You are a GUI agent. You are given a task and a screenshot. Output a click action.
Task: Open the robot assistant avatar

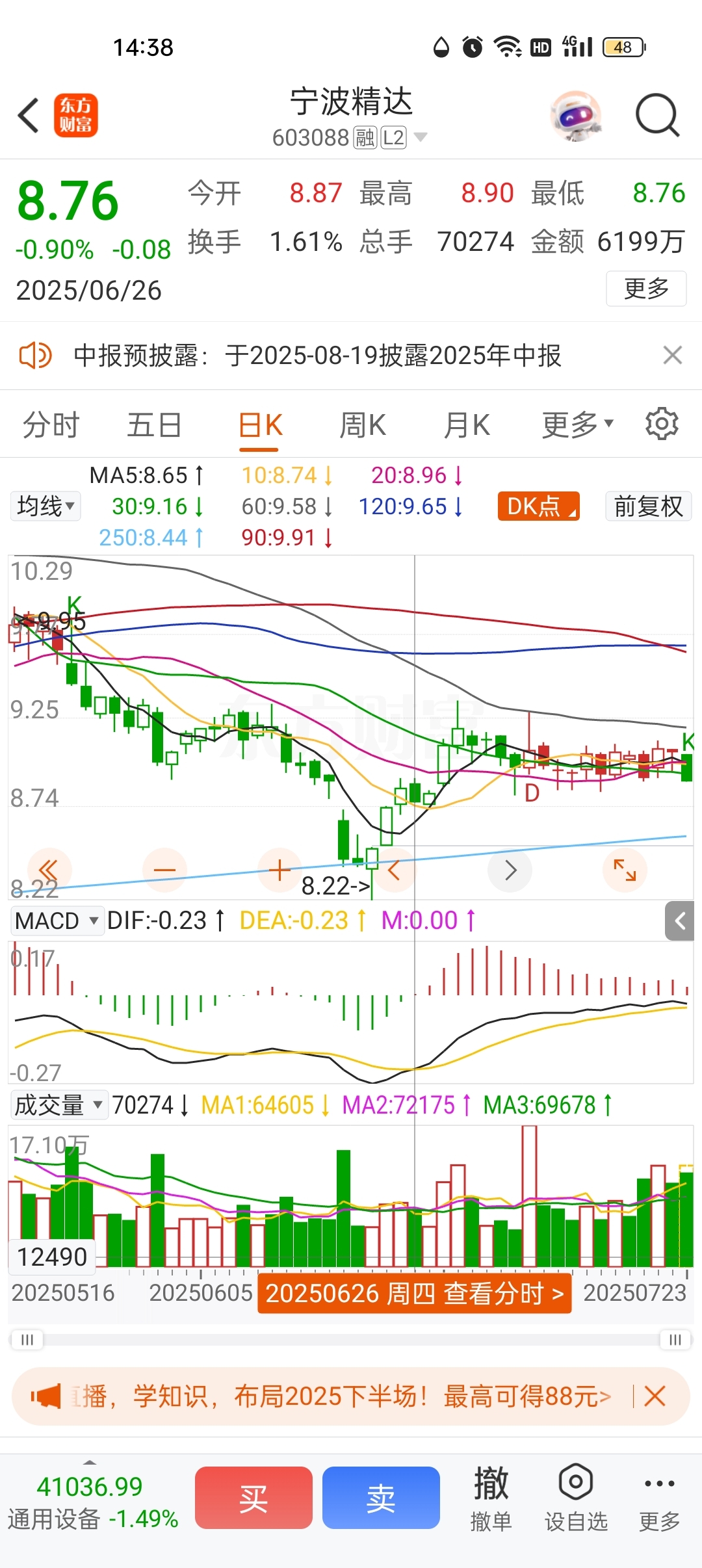pyautogui.click(x=576, y=116)
